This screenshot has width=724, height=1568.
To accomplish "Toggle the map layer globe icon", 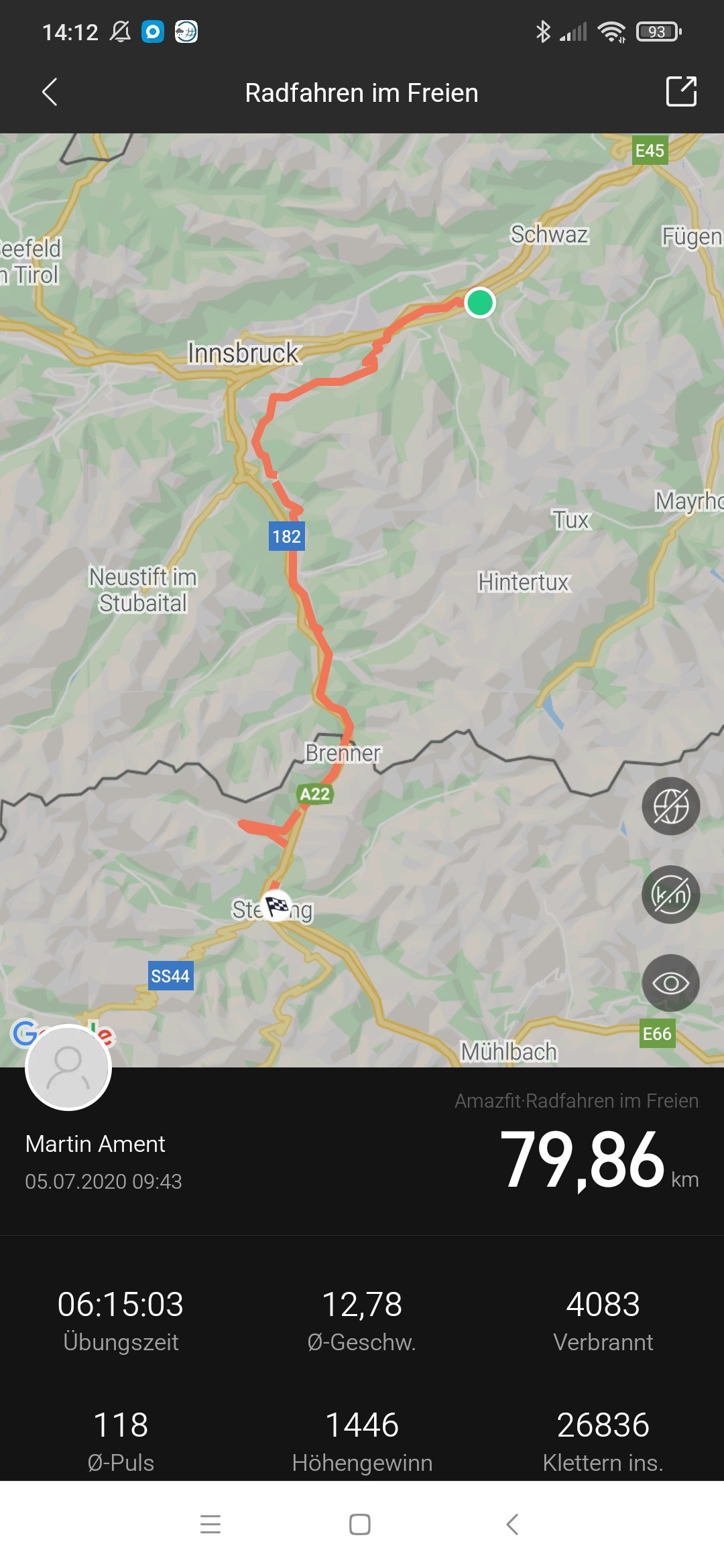I will tap(670, 806).
